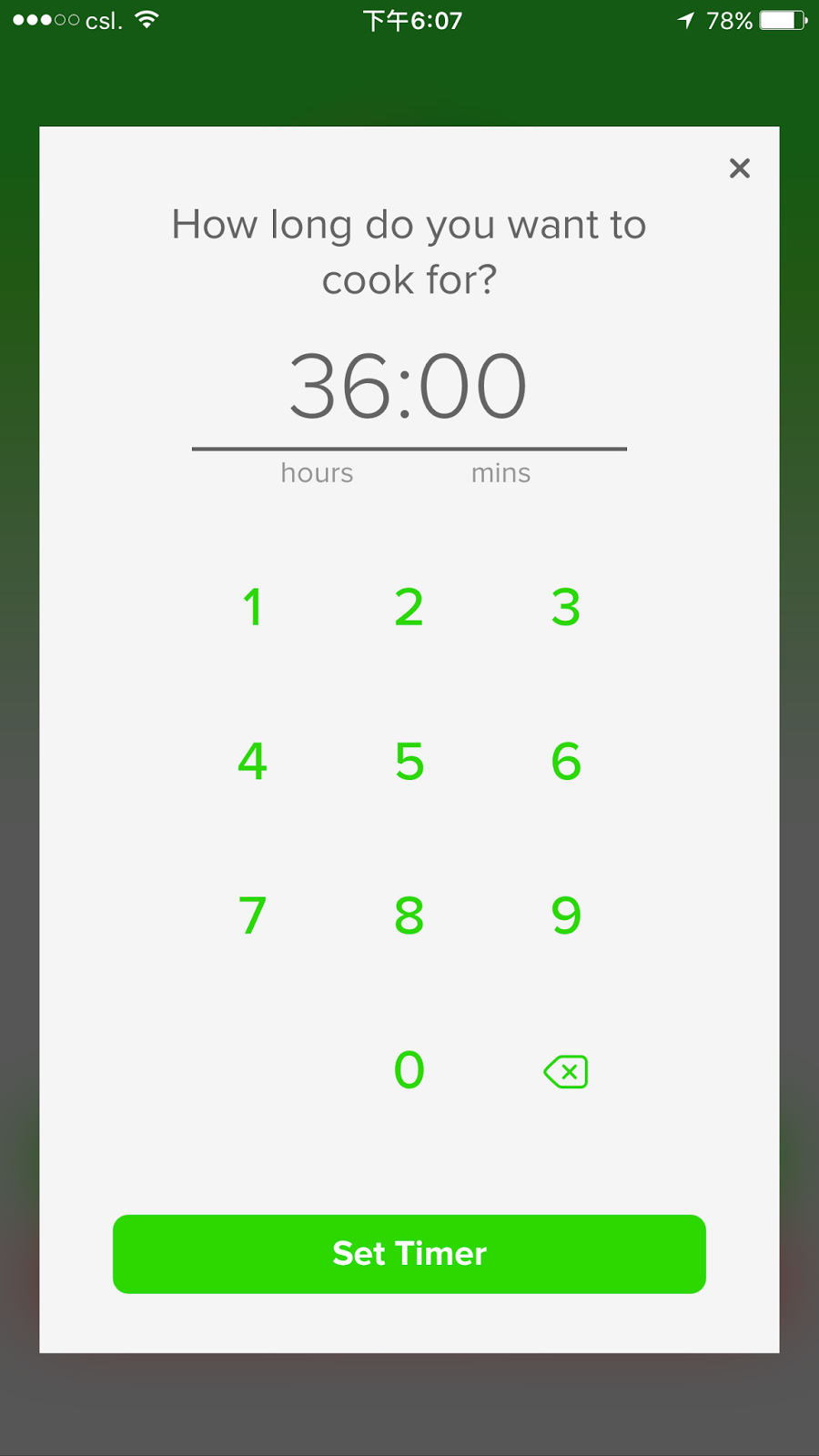
Task: Enter digit 1 on the keypad
Action: [x=253, y=607]
